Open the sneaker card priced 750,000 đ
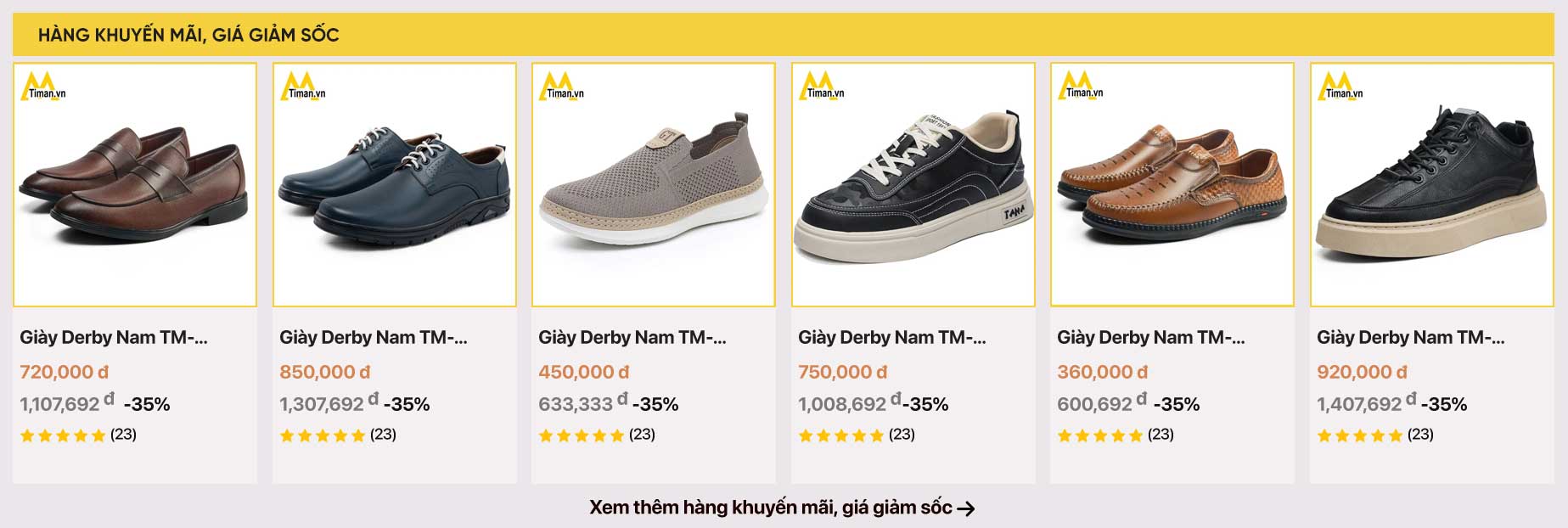Viewport: 1568px width, 528px height. pyautogui.click(x=913, y=185)
